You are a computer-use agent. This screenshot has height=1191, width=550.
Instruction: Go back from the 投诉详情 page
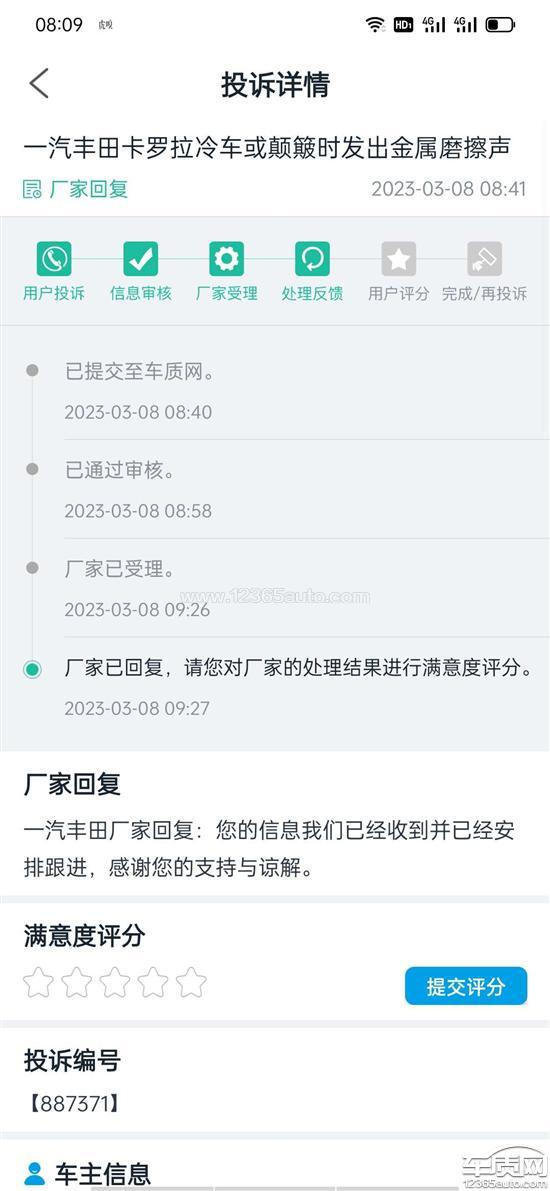(x=39, y=84)
